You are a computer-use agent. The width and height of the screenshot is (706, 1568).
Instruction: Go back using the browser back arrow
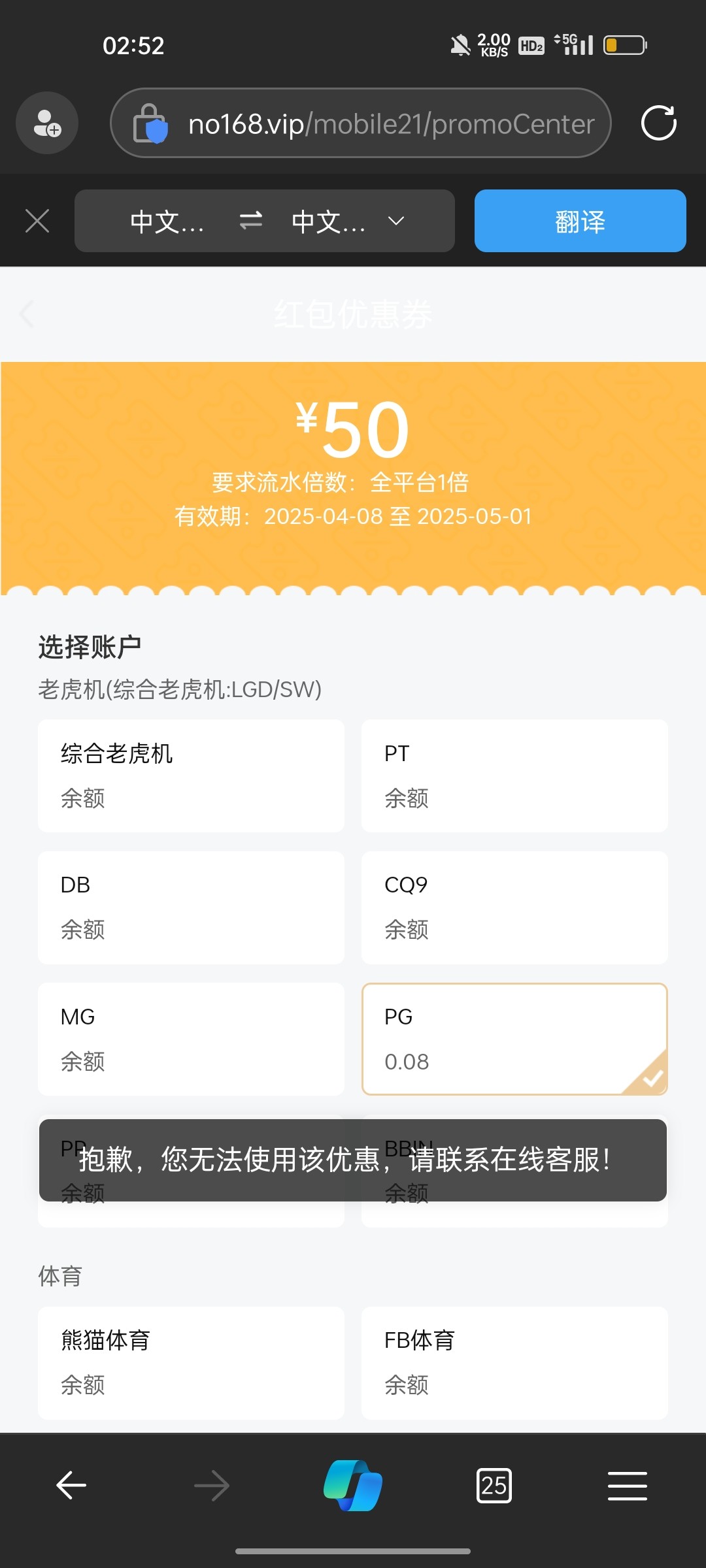pos(71,1485)
